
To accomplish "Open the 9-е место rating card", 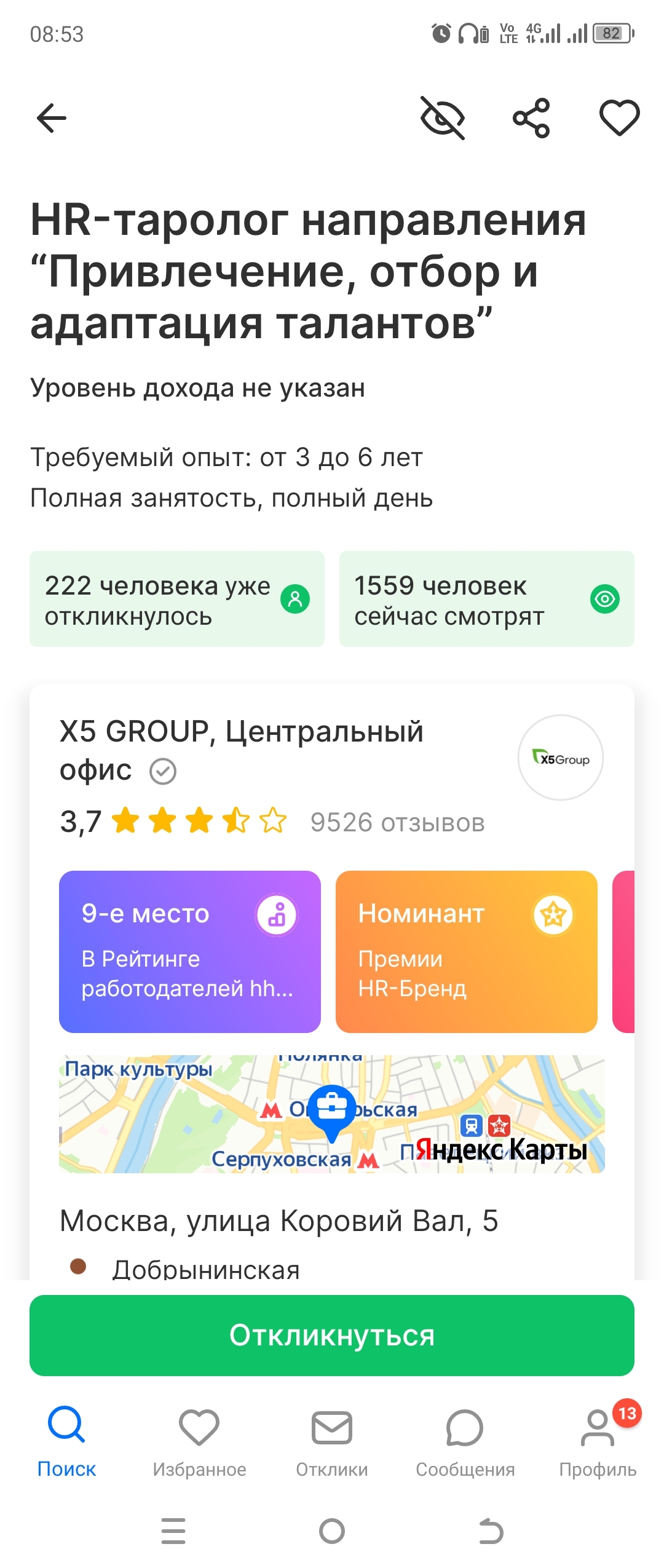I will pos(190,951).
